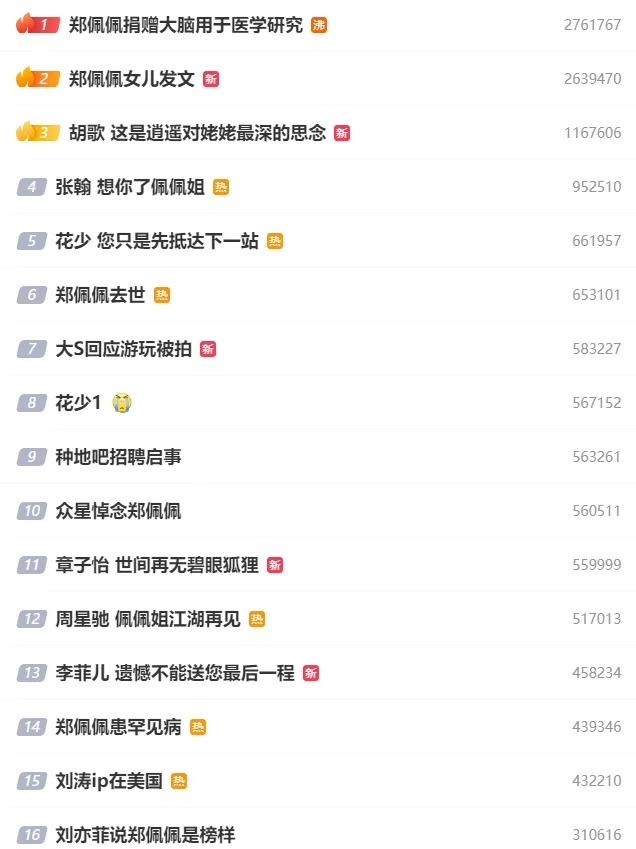Select the topic 众星悼念郑佩佩
The height and width of the screenshot is (849, 636).
pos(118,511)
